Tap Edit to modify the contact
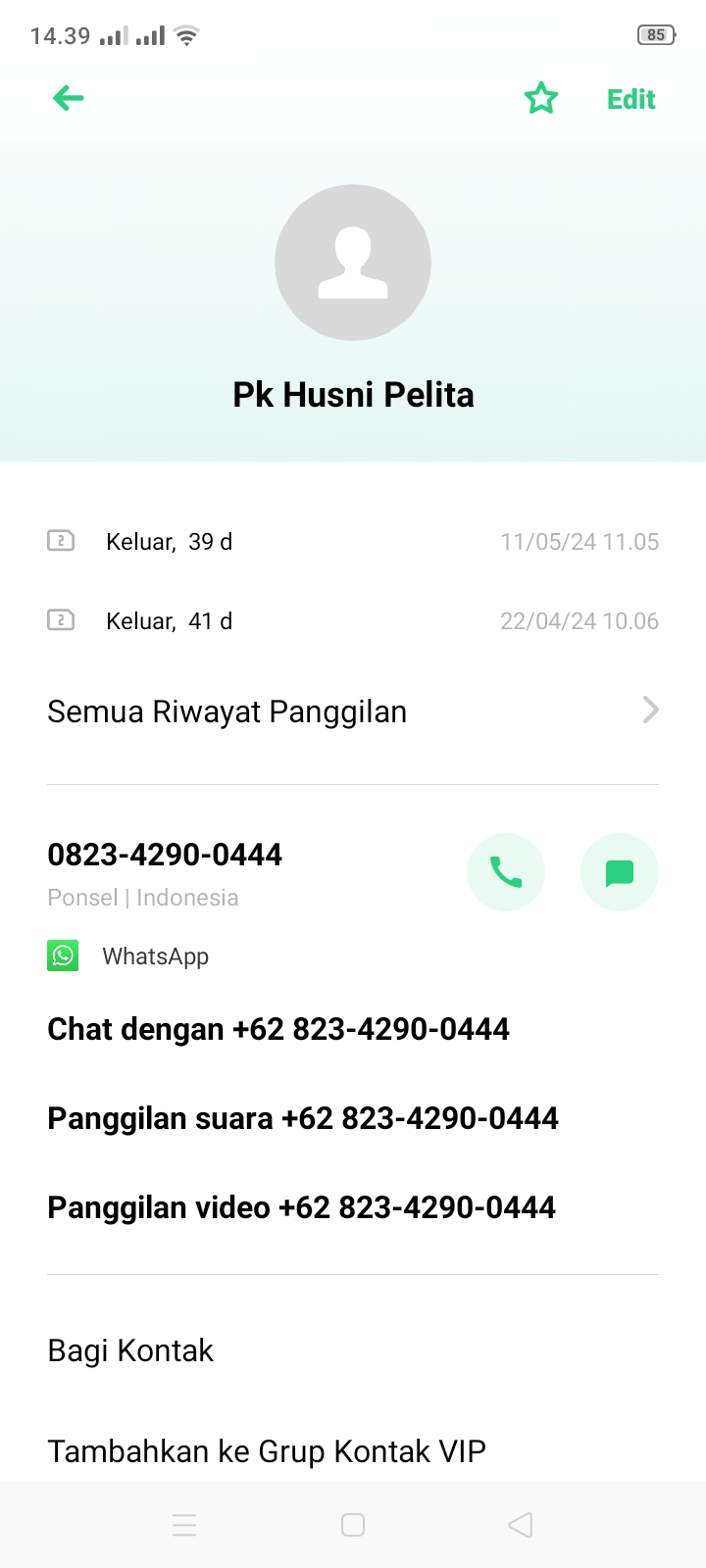 pyautogui.click(x=630, y=98)
